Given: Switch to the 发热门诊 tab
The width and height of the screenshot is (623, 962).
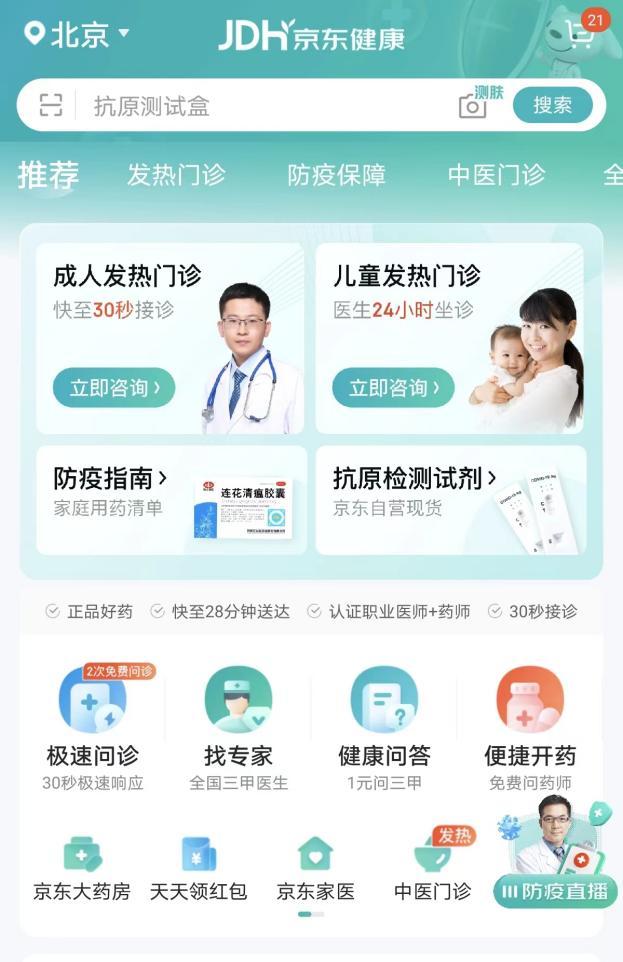Looking at the screenshot, I should coord(176,175).
